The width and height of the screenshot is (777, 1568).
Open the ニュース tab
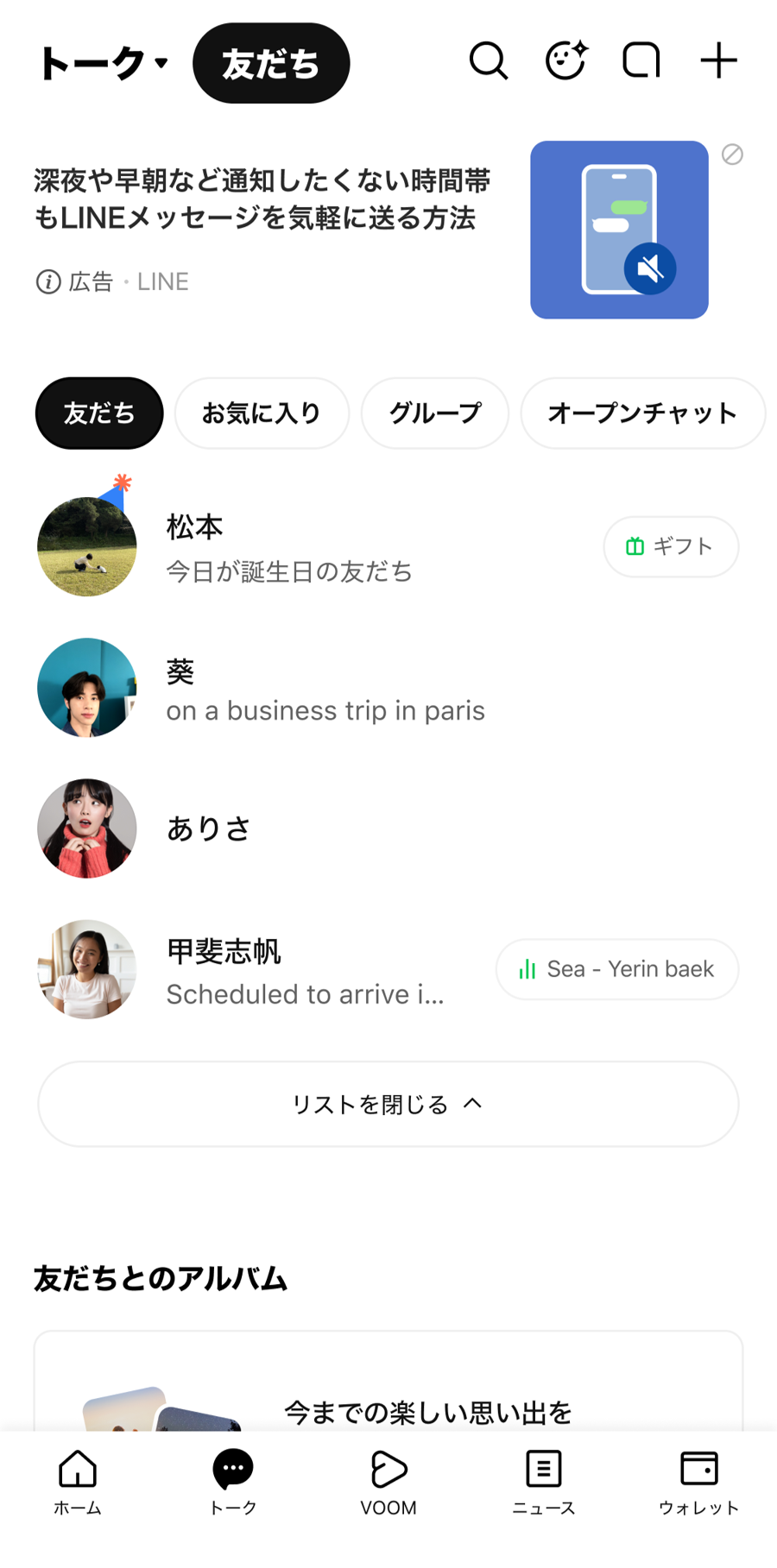point(543,1481)
